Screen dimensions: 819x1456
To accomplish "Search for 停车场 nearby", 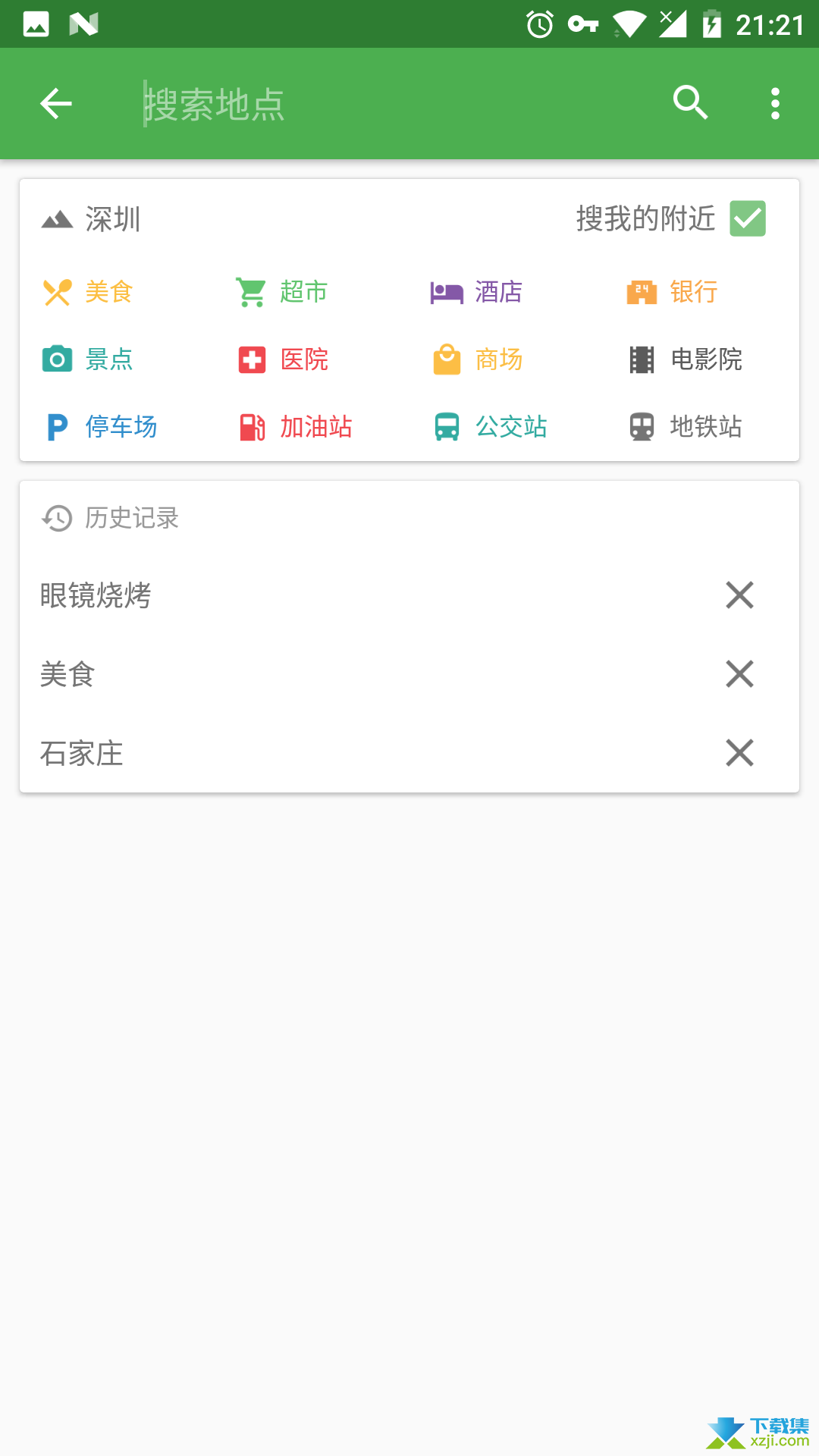I will pos(101,427).
